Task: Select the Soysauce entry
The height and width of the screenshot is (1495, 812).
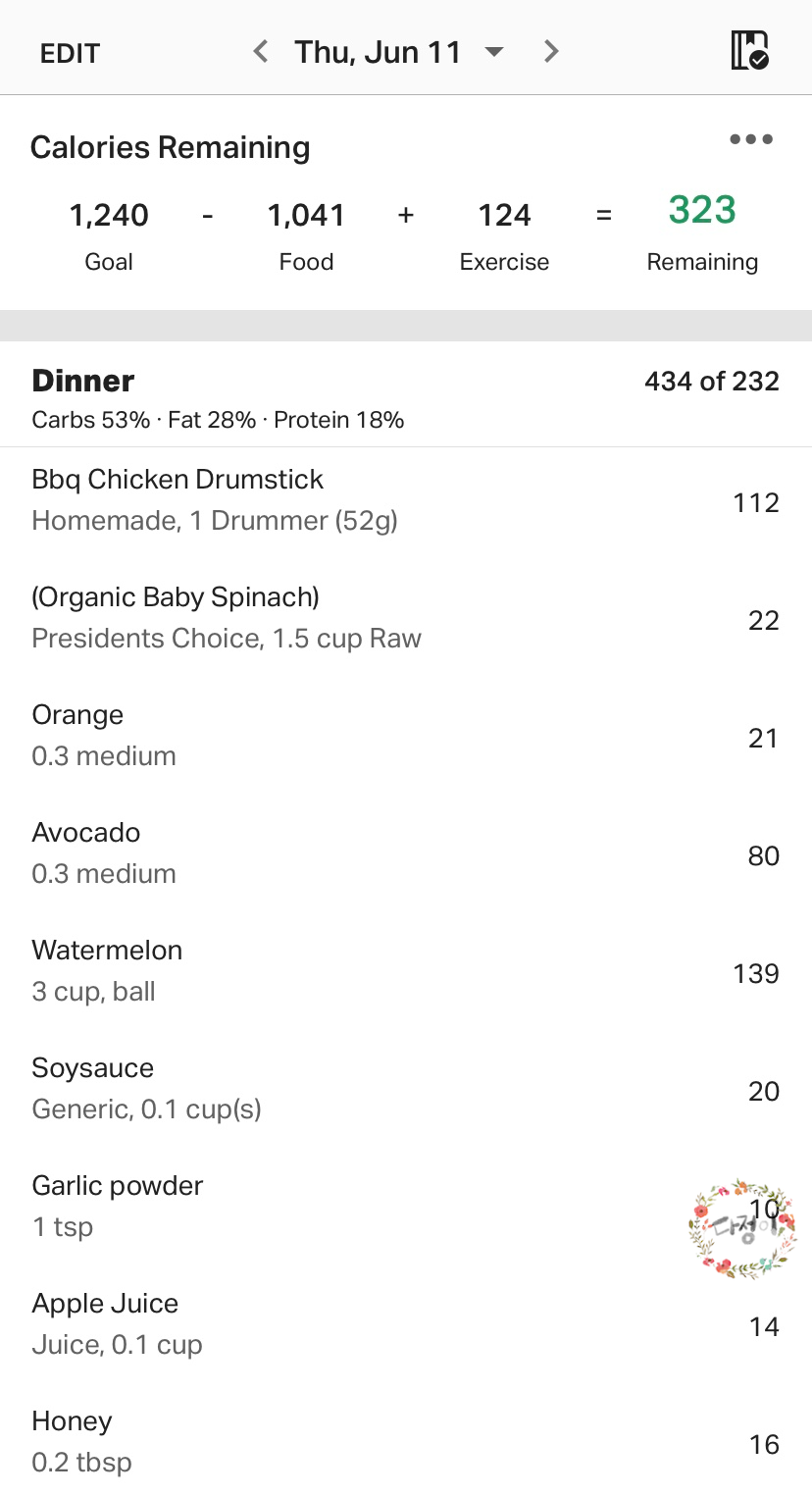Action: (x=406, y=1090)
